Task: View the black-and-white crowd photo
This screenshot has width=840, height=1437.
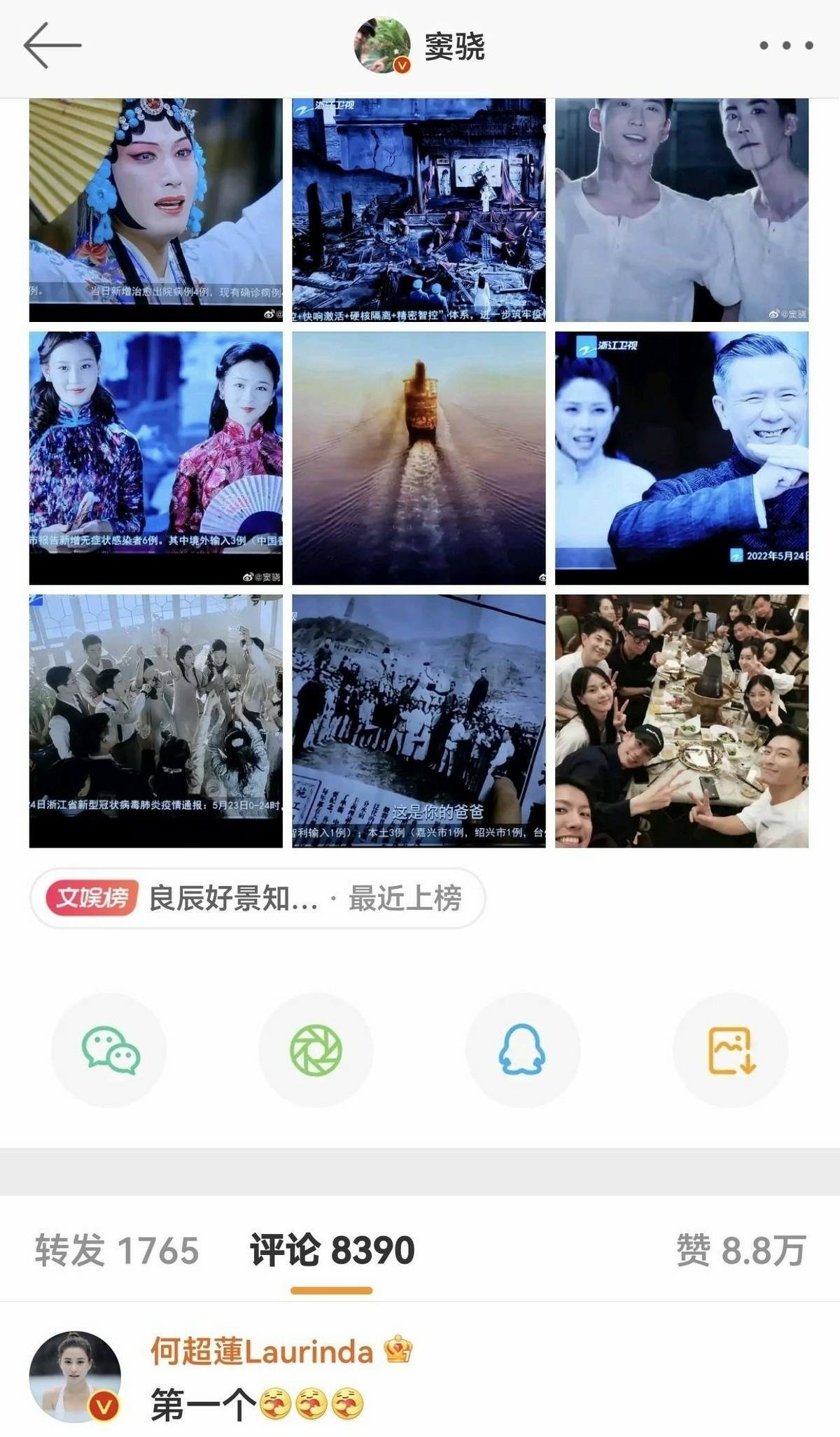Action: click(419, 721)
